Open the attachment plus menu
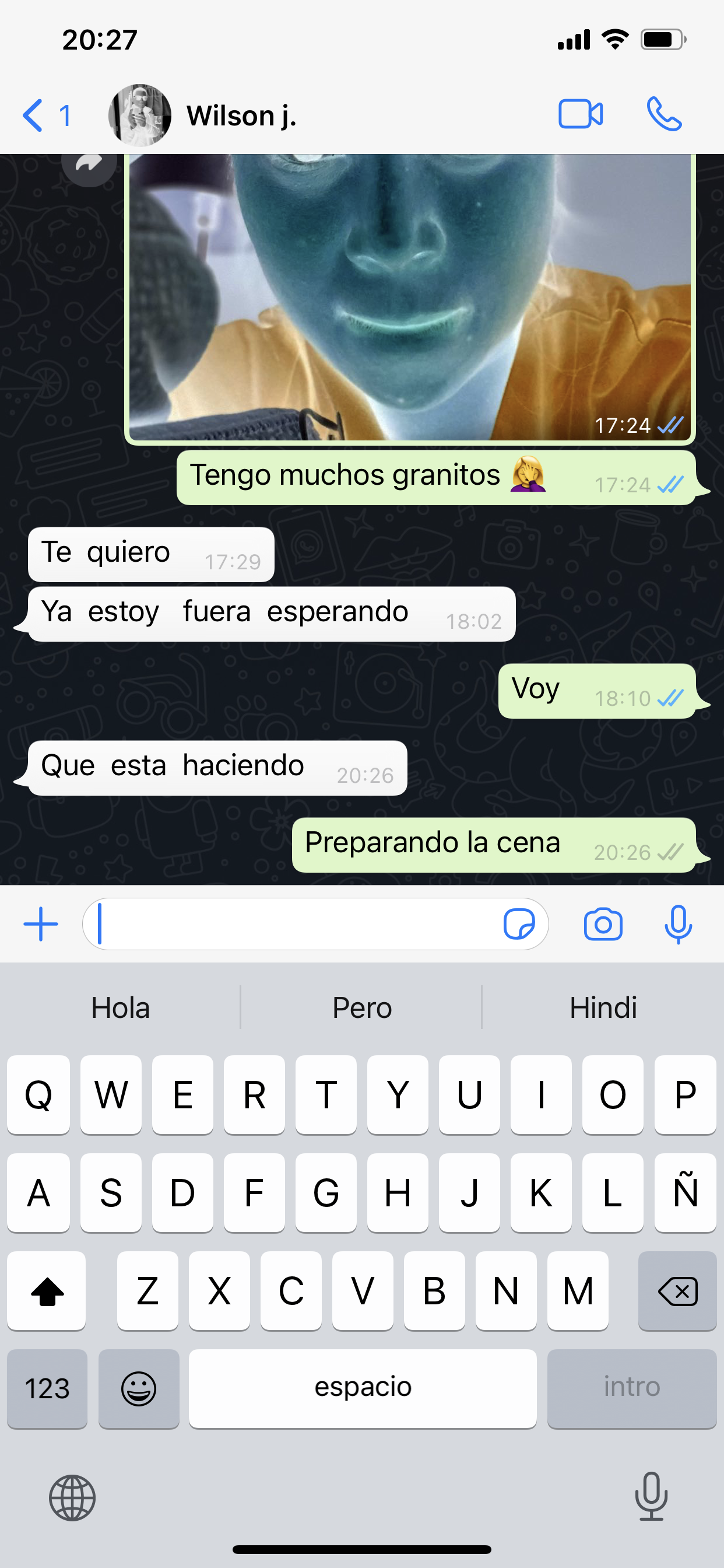This screenshot has height=1568, width=724. [41, 924]
